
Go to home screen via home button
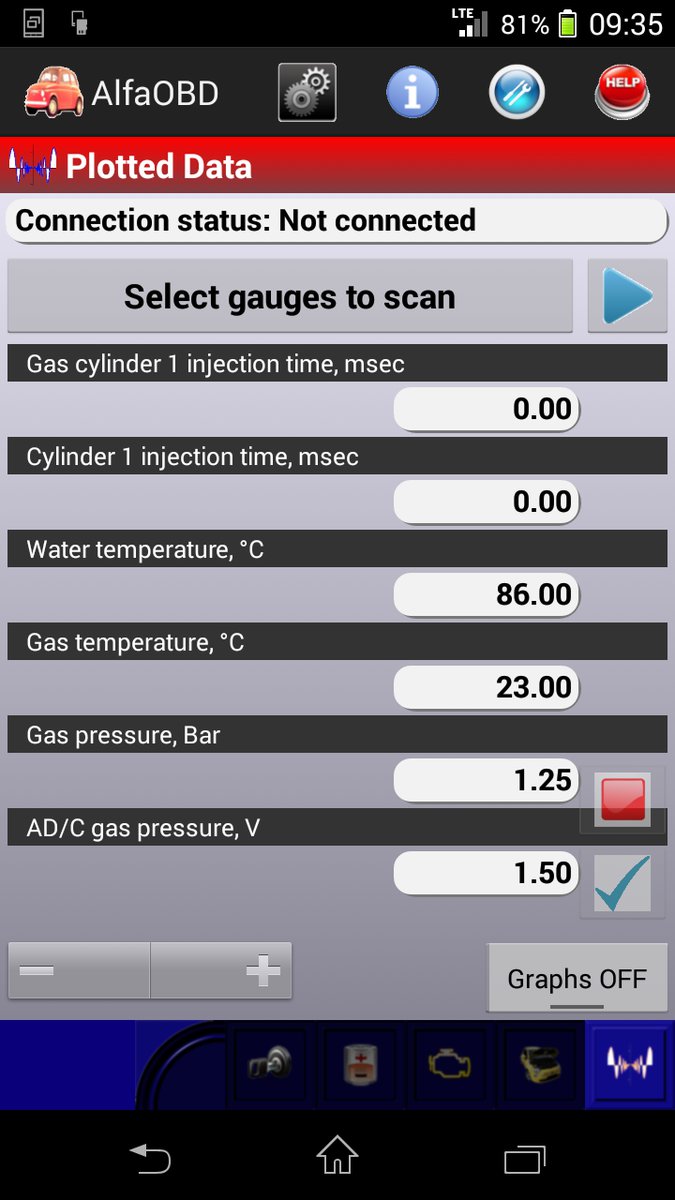[337, 1158]
